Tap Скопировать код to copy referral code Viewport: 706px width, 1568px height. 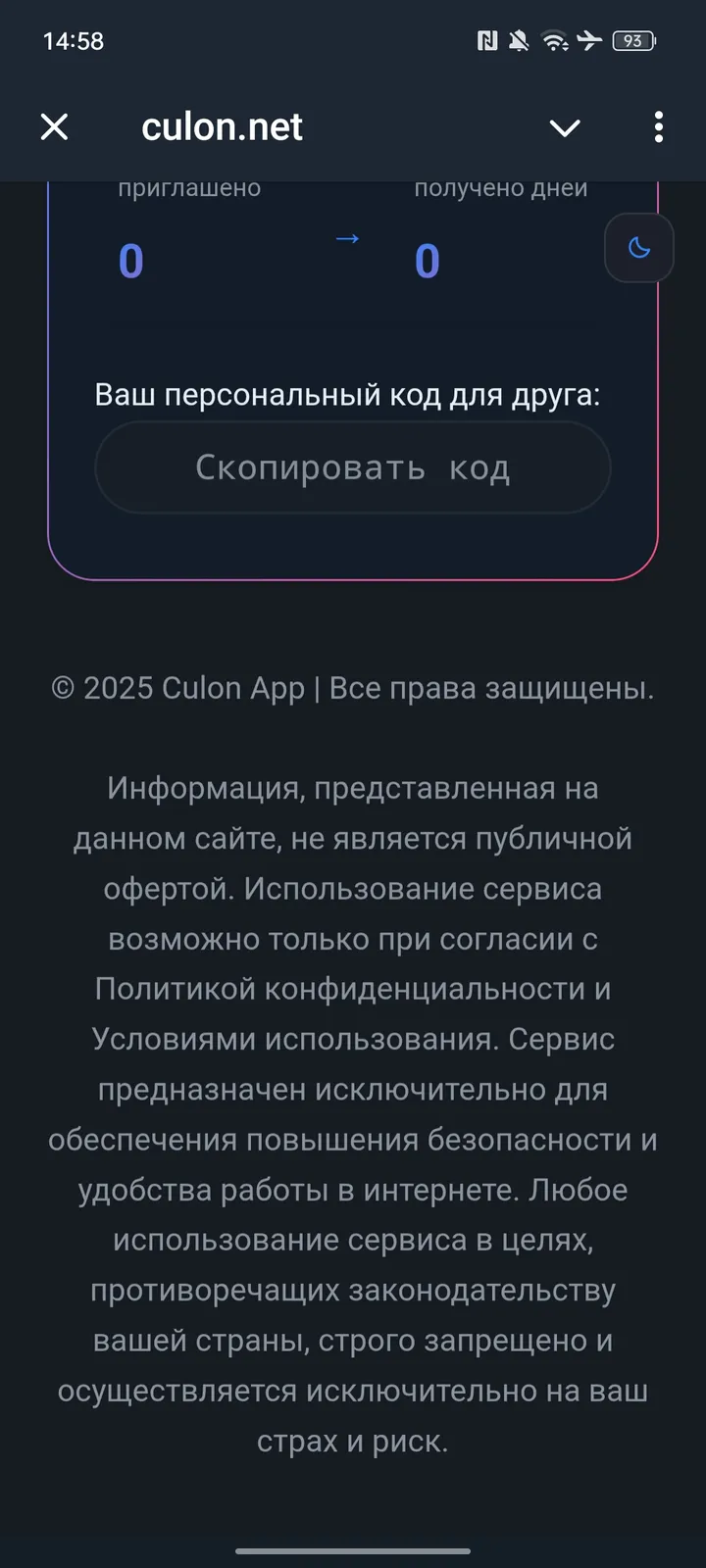coord(352,467)
